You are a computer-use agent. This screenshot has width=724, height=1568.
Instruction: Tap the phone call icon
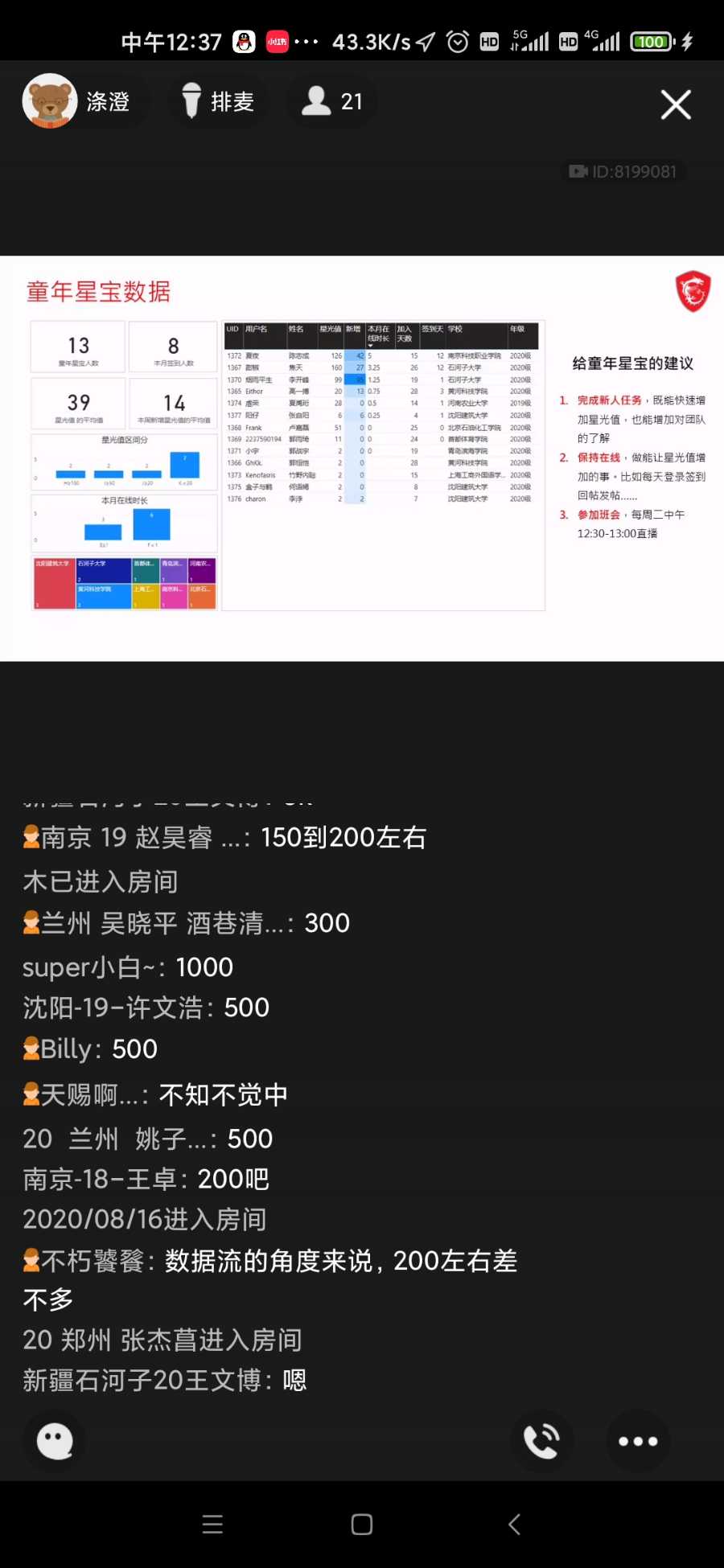(x=541, y=1441)
